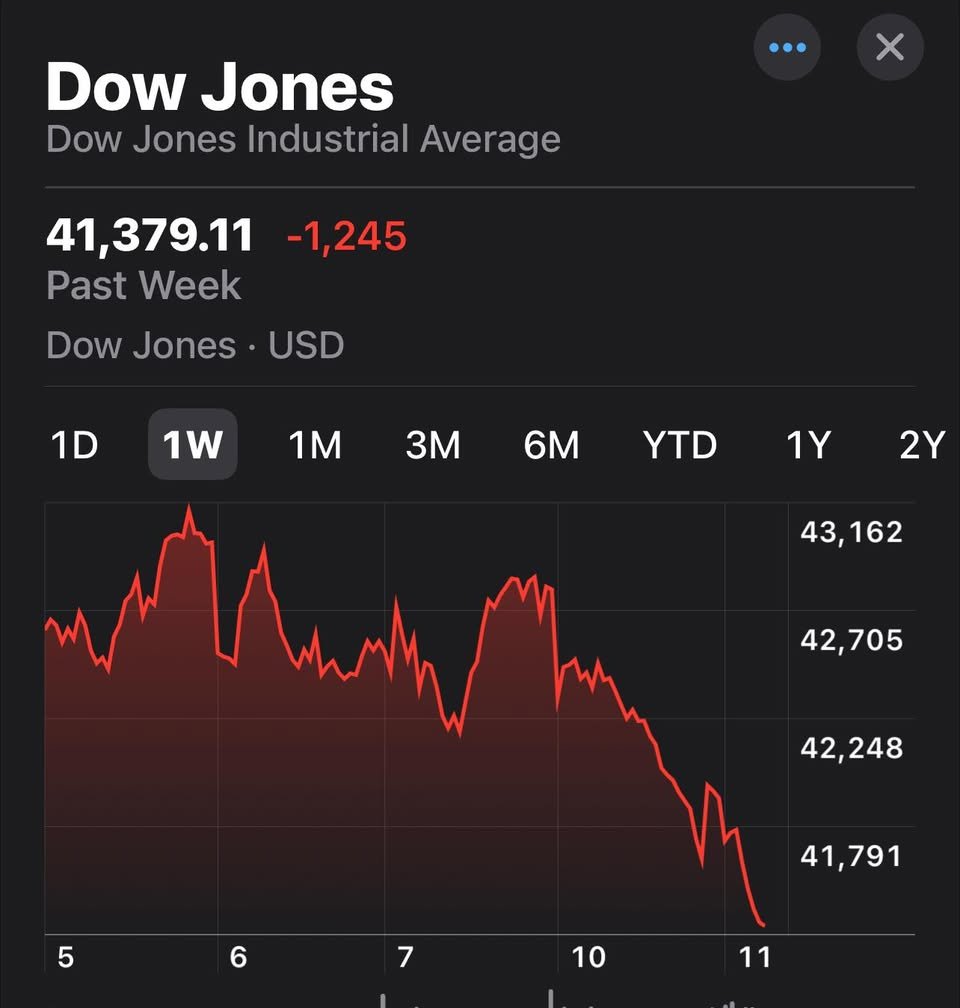960x1008 pixels.
Task: Open the 2Y time range
Action: pos(925,445)
